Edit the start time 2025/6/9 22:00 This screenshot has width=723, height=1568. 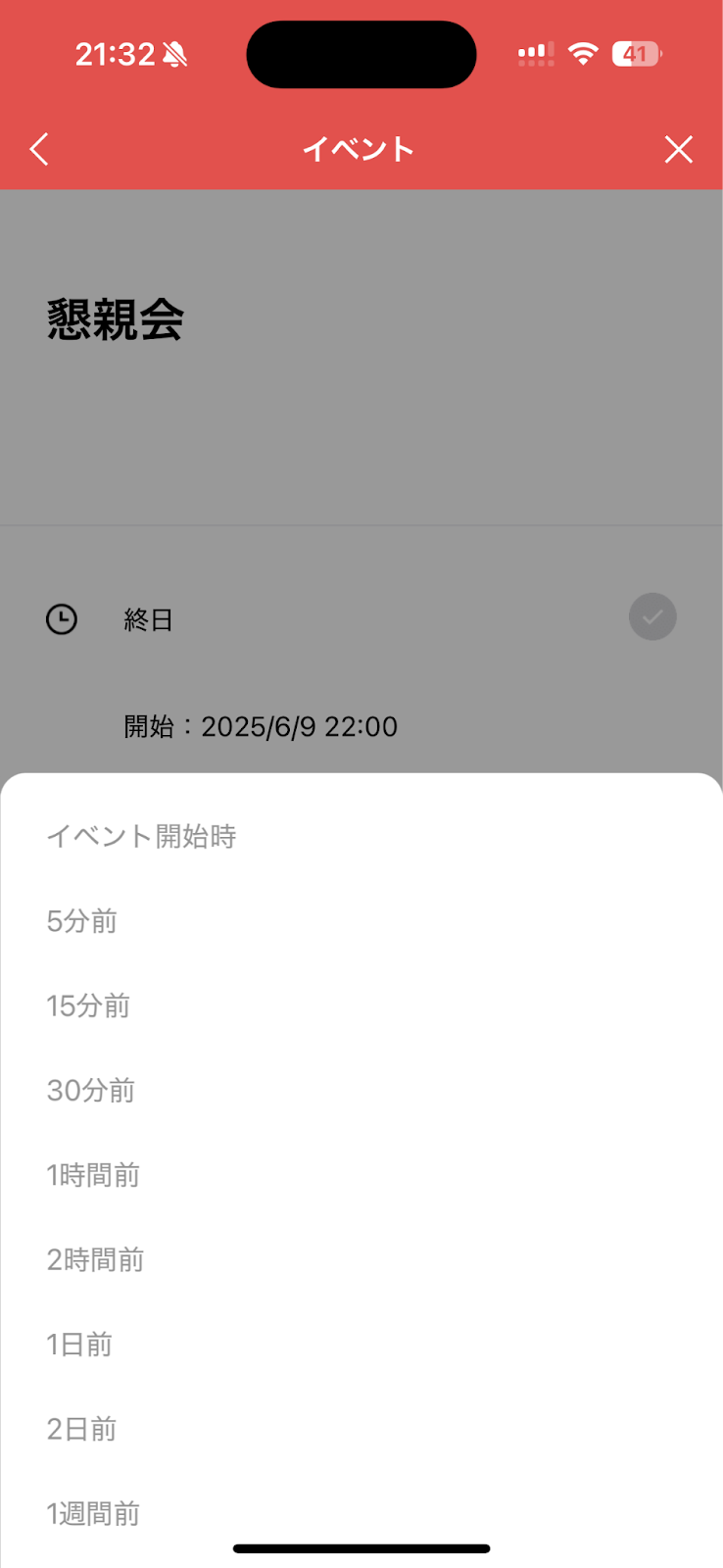click(x=261, y=727)
